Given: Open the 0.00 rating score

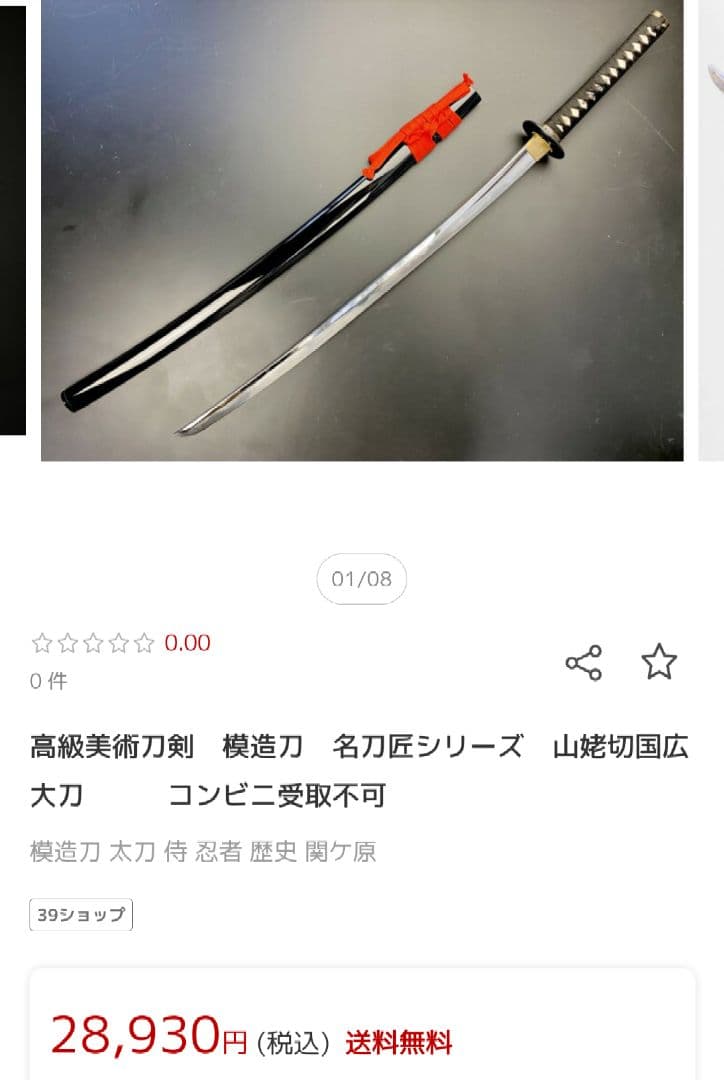Looking at the screenshot, I should [189, 645].
